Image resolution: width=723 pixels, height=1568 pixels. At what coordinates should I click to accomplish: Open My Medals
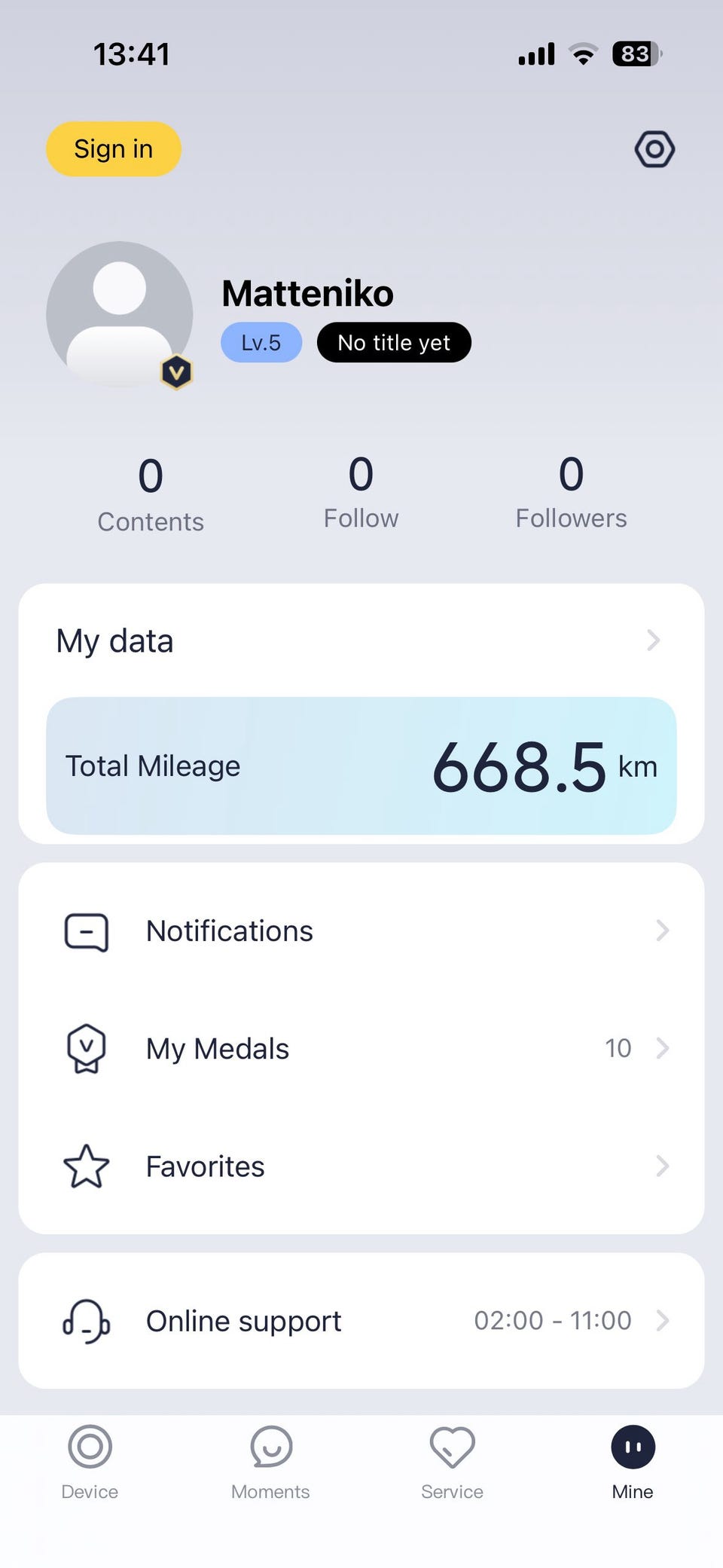[361, 1048]
